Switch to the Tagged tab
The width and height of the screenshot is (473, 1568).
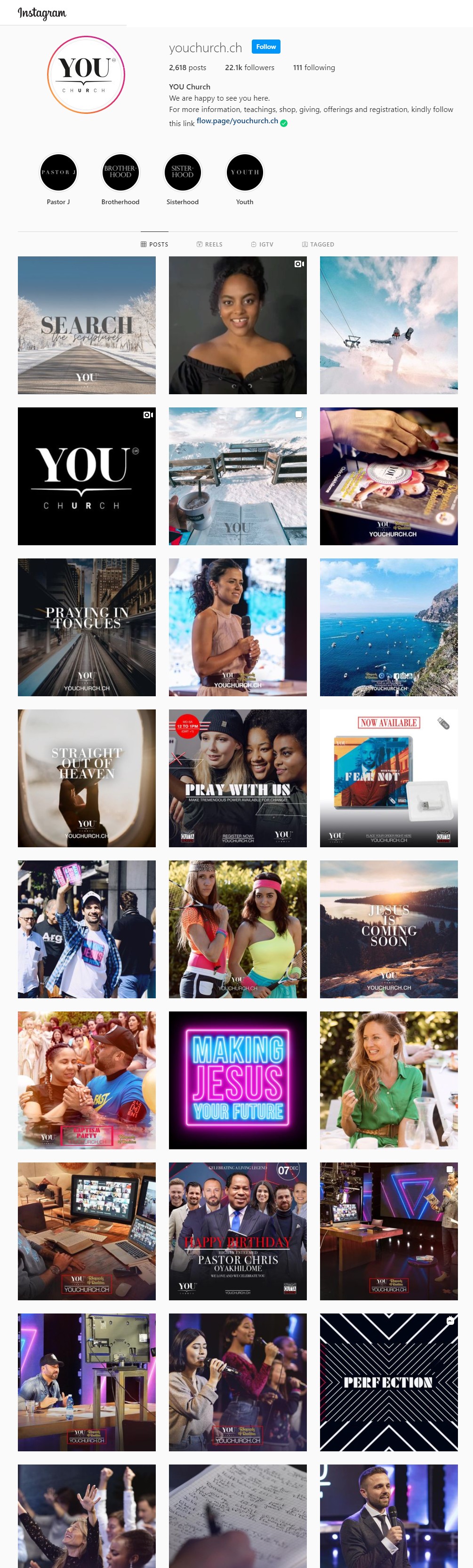coord(318,244)
